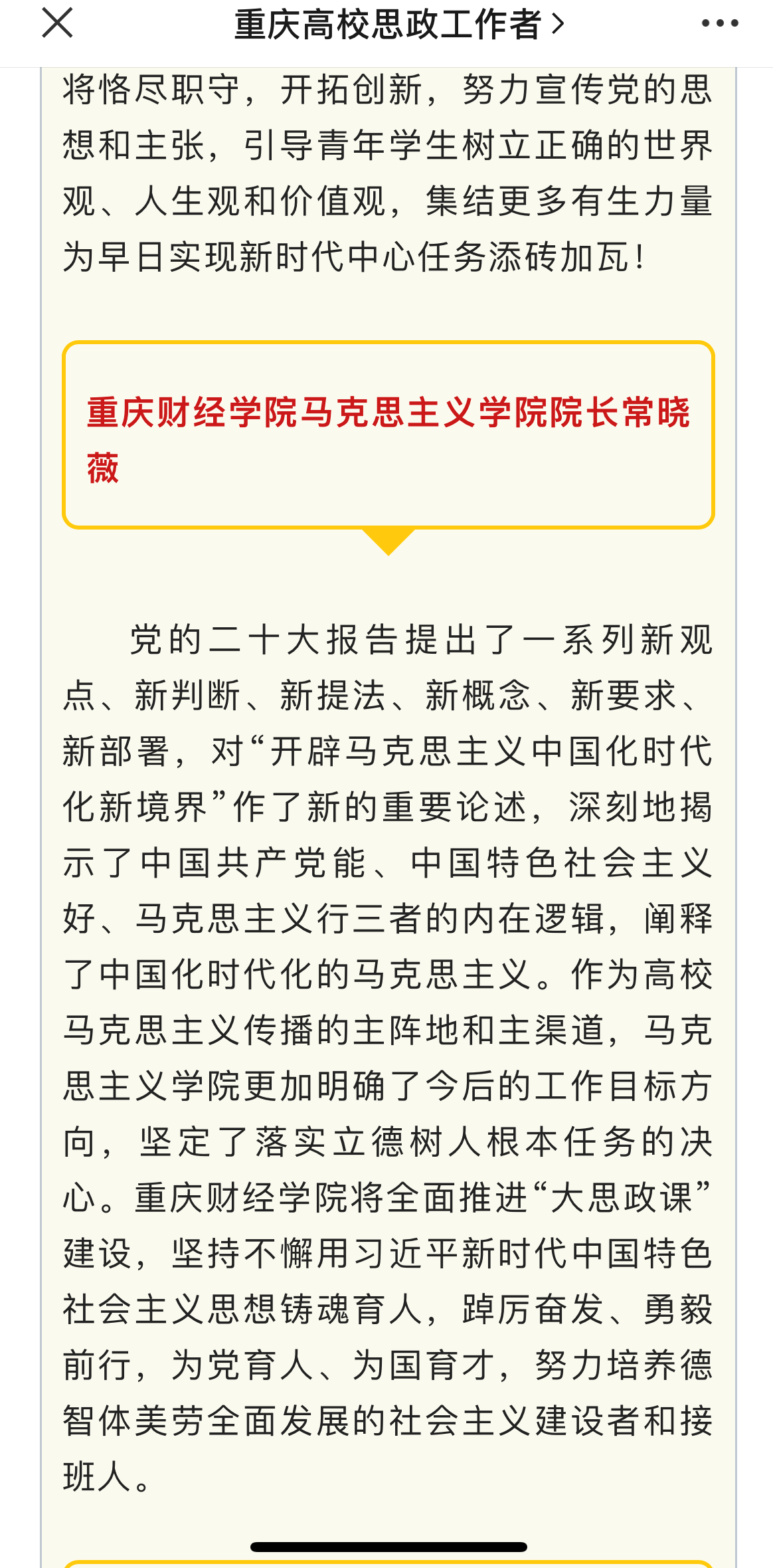Open the three-dot more options menu
773x1568 pixels.
(x=720, y=23)
